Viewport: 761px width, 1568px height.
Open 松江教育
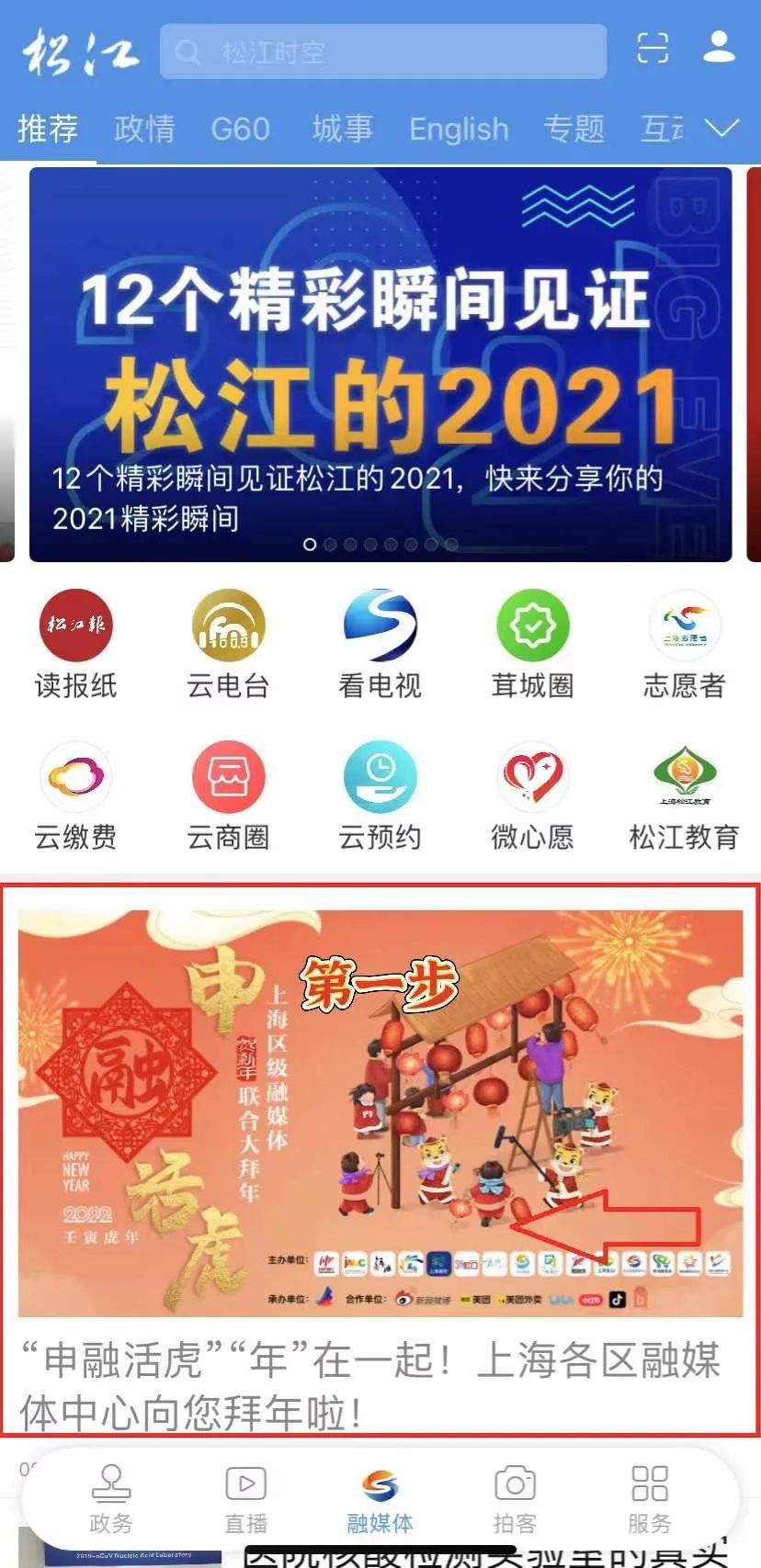click(x=685, y=795)
